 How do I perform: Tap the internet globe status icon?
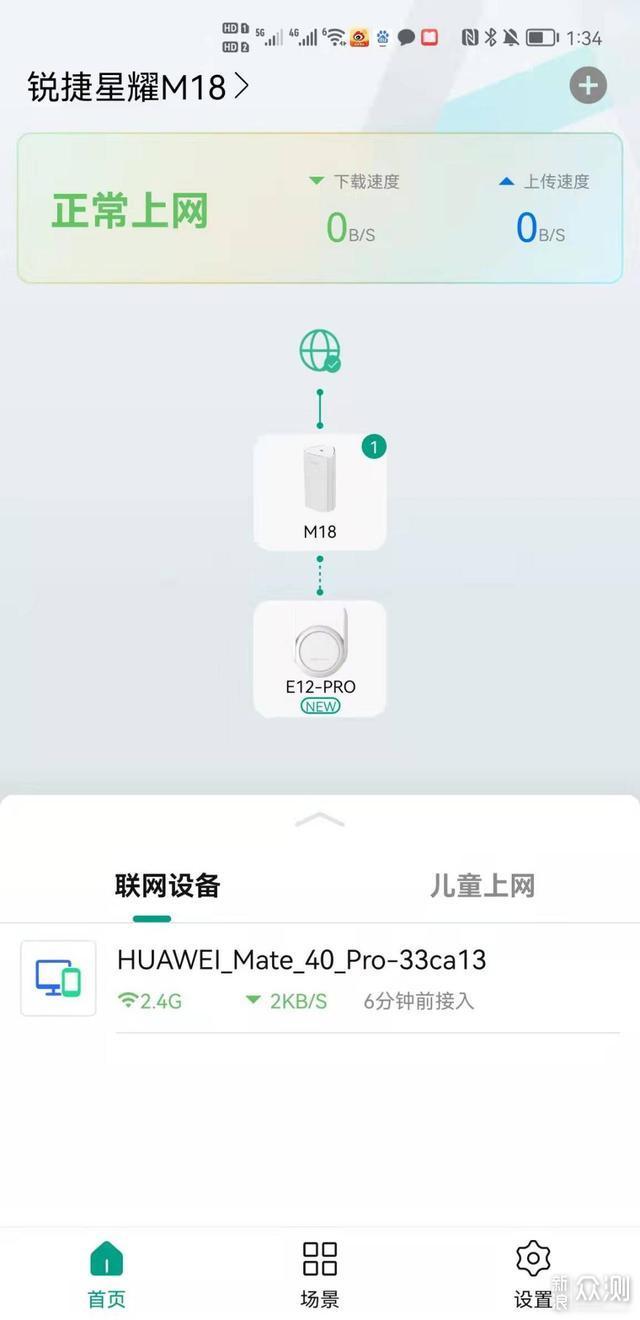320,352
